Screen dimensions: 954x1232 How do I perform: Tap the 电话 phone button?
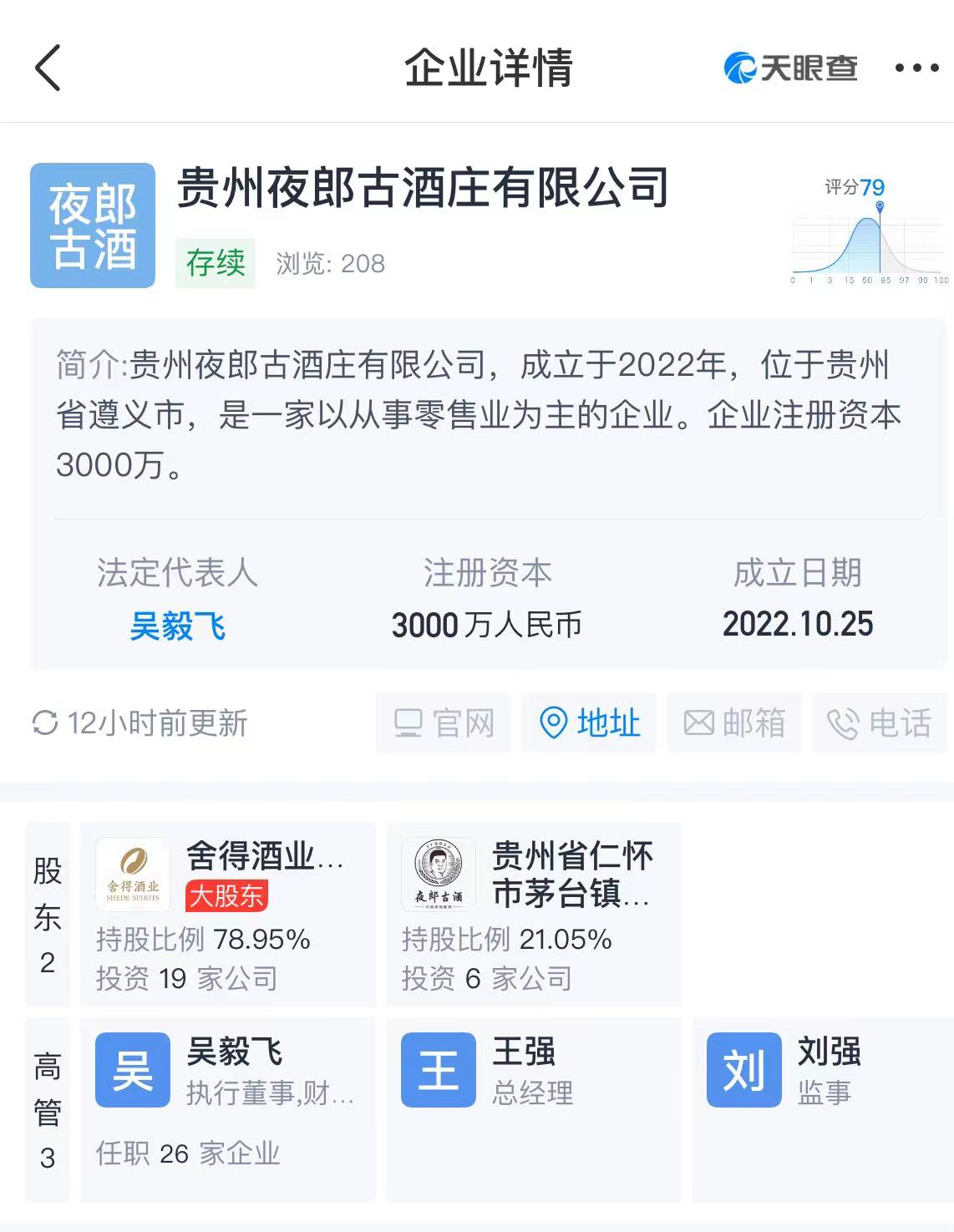(x=879, y=722)
